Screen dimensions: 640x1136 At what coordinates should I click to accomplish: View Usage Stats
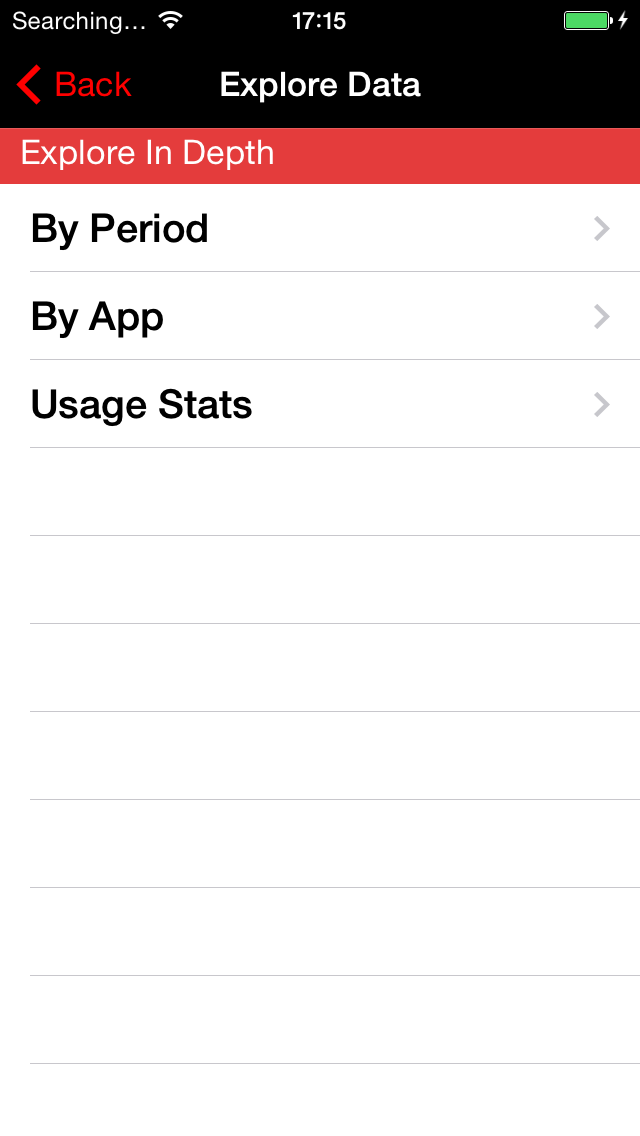point(320,405)
